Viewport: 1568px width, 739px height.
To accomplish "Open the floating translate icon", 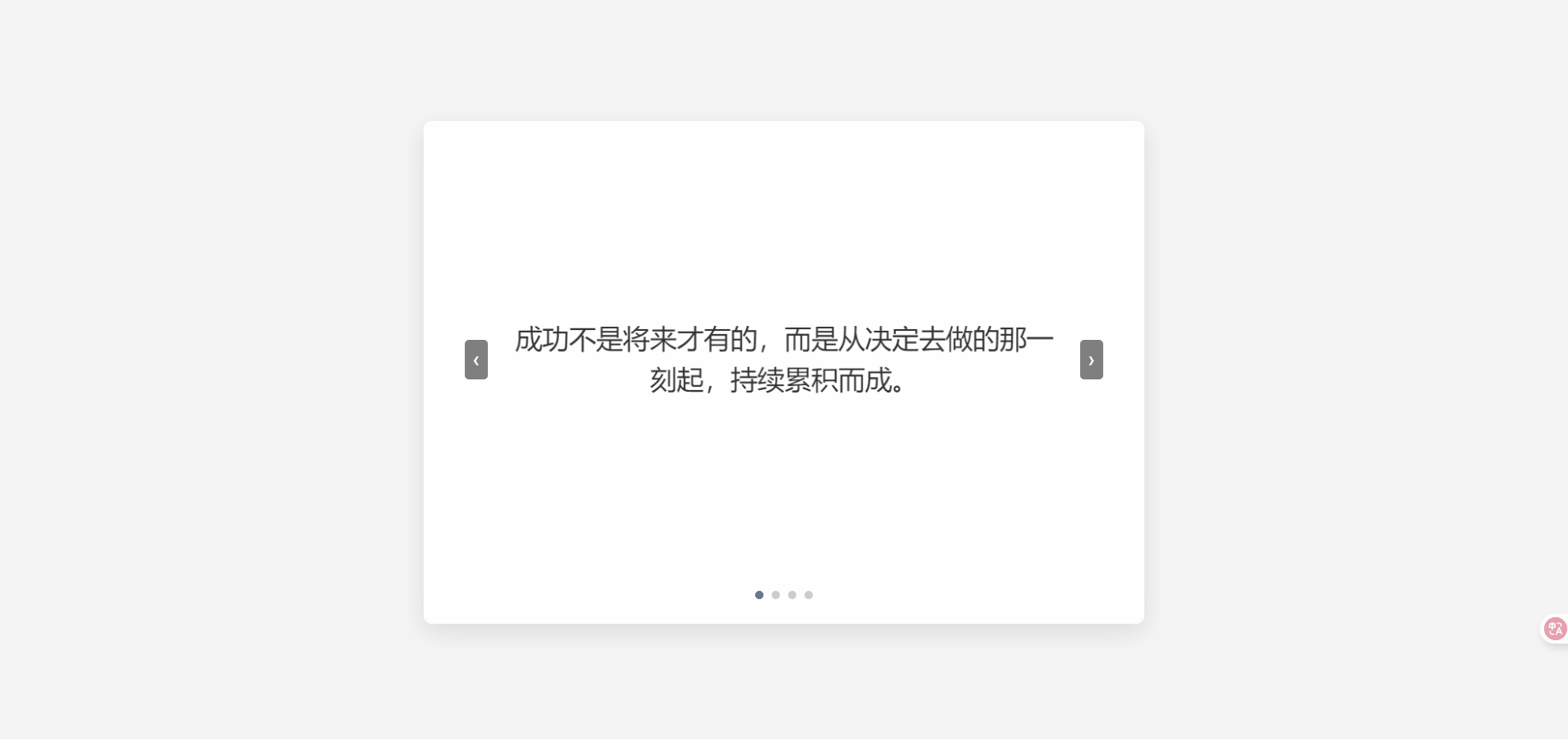I will (1554, 630).
